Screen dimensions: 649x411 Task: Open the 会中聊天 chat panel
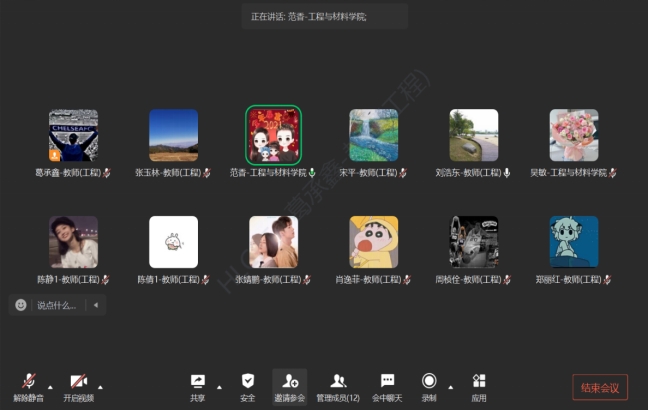(x=388, y=385)
